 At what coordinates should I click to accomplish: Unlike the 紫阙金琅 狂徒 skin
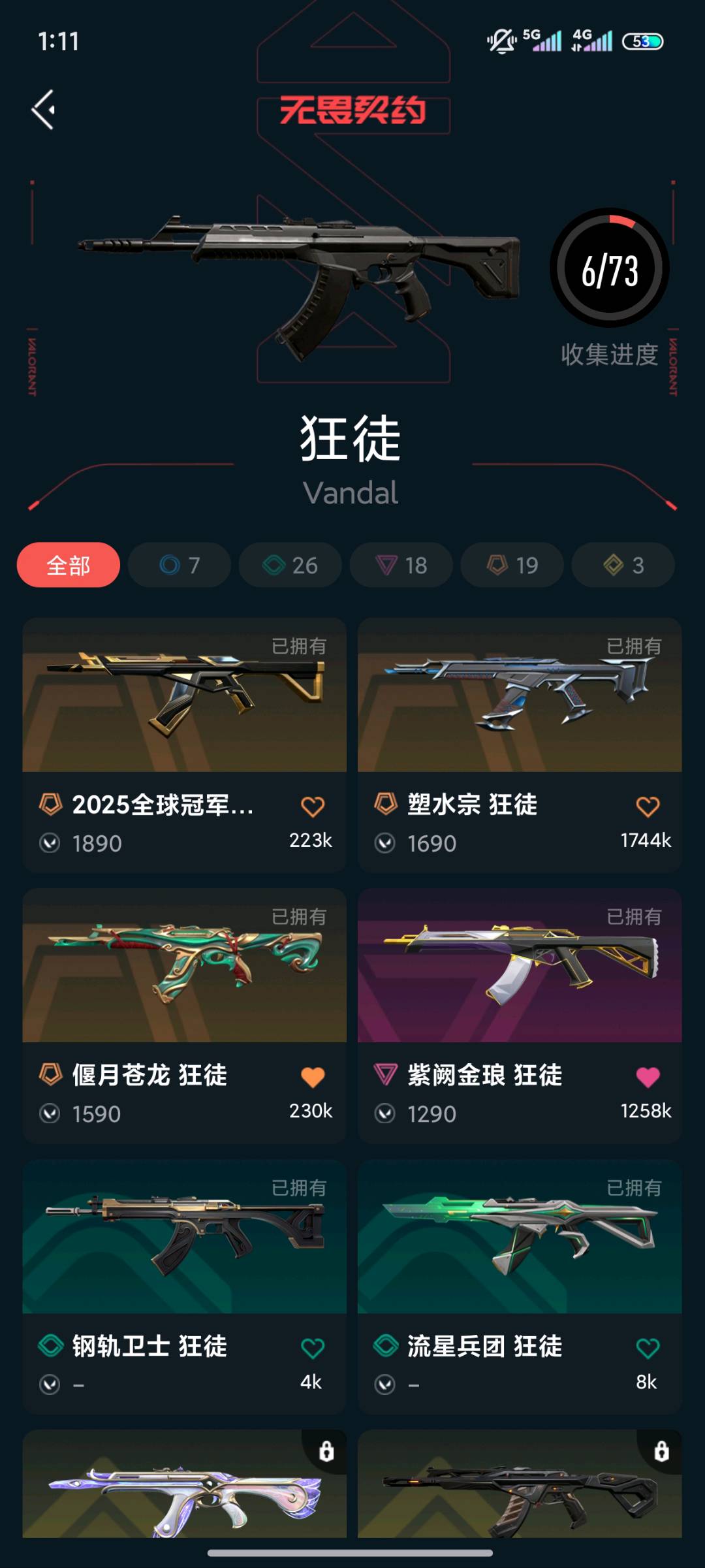[648, 1077]
